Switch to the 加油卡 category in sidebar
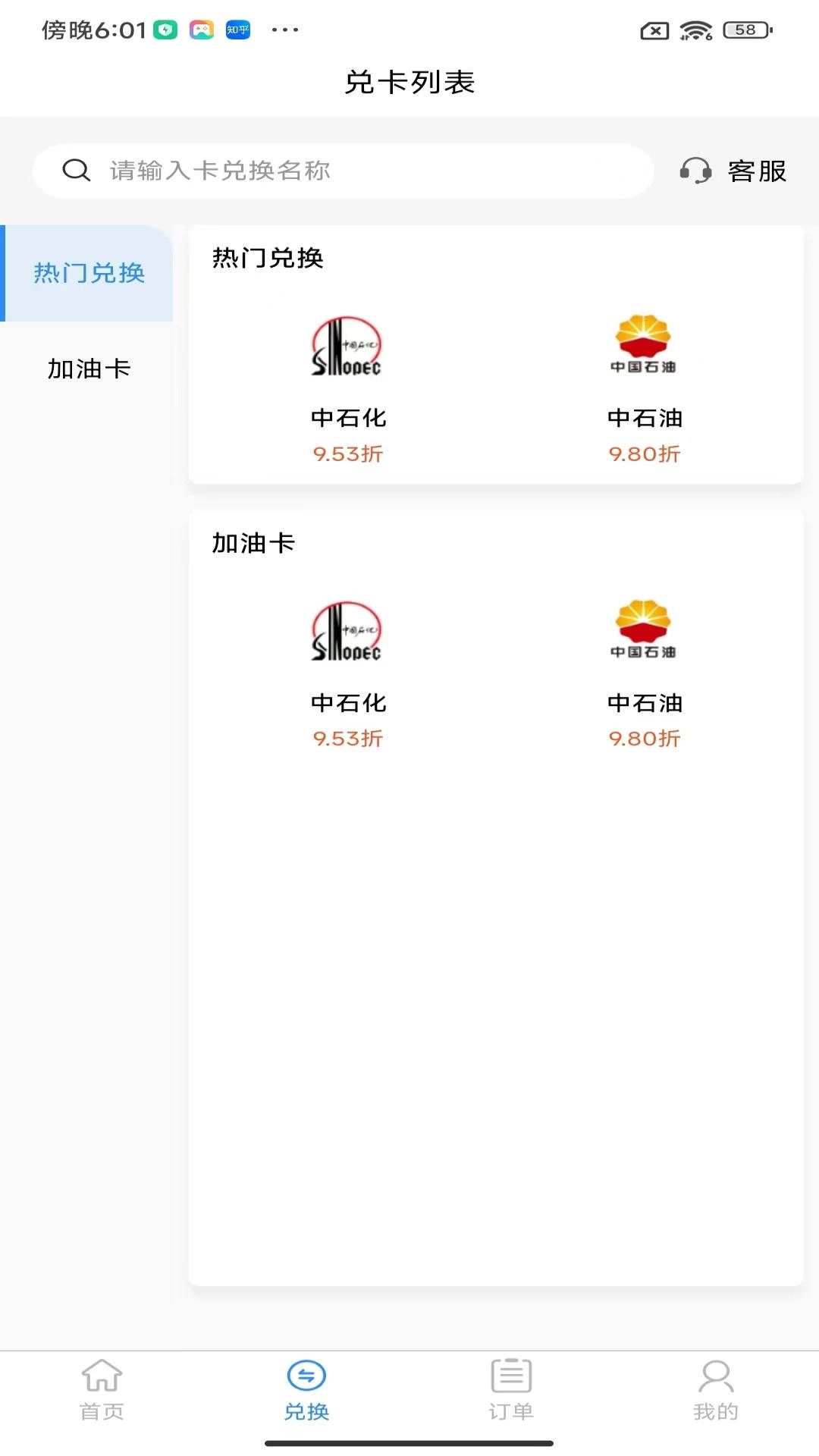 [x=89, y=369]
